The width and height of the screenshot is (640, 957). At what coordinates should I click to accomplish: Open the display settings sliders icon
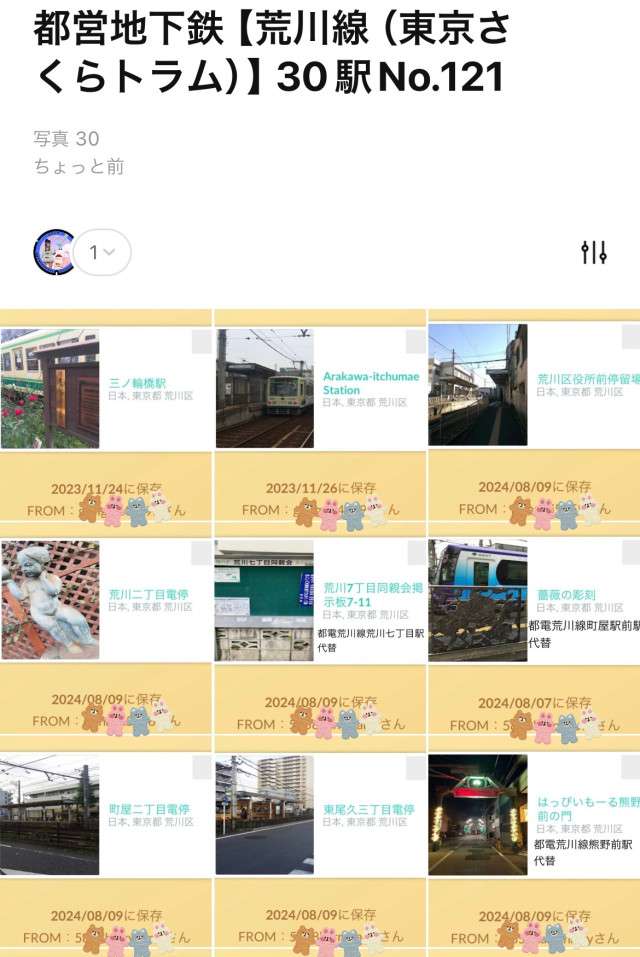(594, 252)
